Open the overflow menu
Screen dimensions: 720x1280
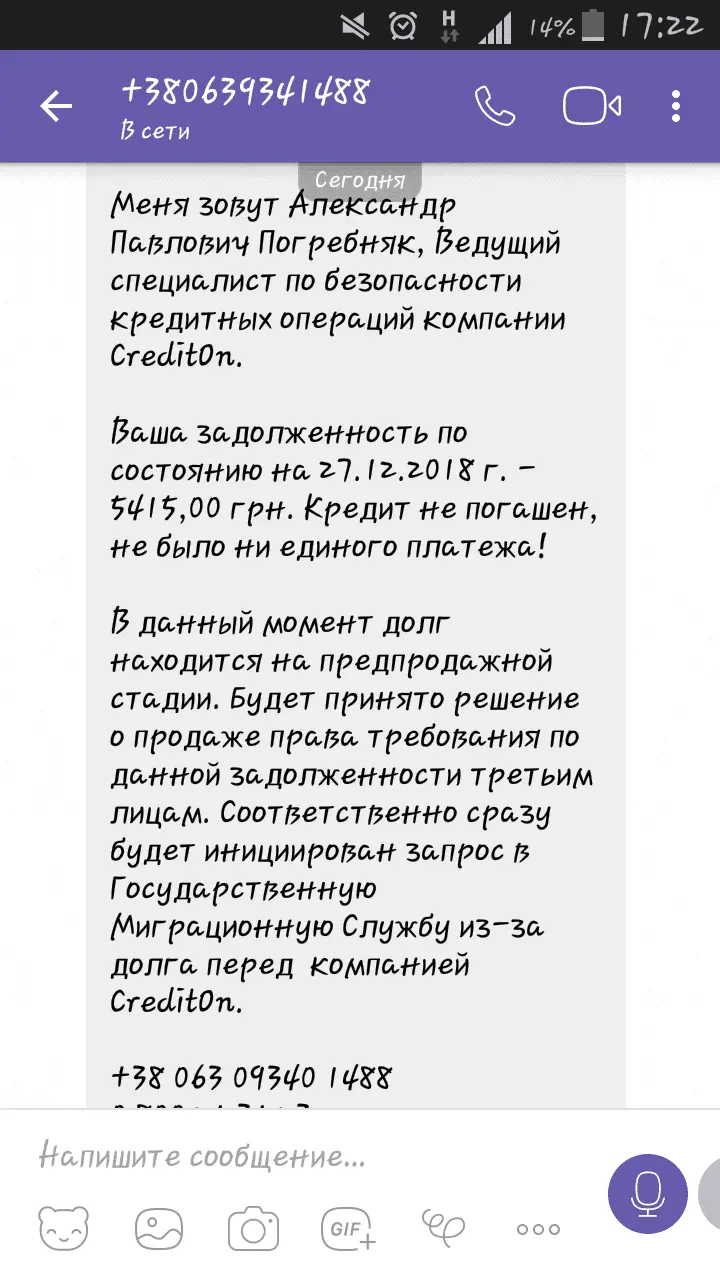pyautogui.click(x=677, y=106)
